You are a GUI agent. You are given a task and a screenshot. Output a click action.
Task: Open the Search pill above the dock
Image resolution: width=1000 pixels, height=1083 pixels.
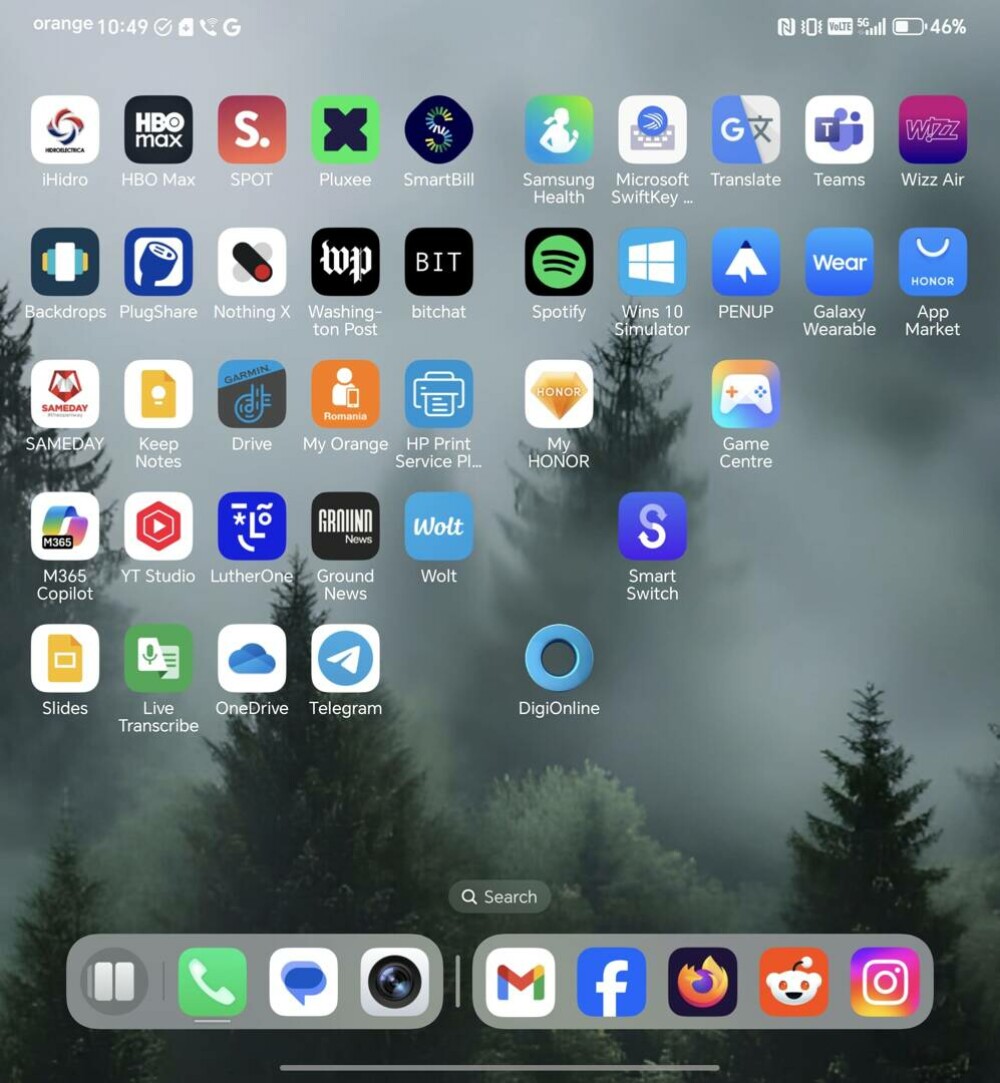(499, 897)
